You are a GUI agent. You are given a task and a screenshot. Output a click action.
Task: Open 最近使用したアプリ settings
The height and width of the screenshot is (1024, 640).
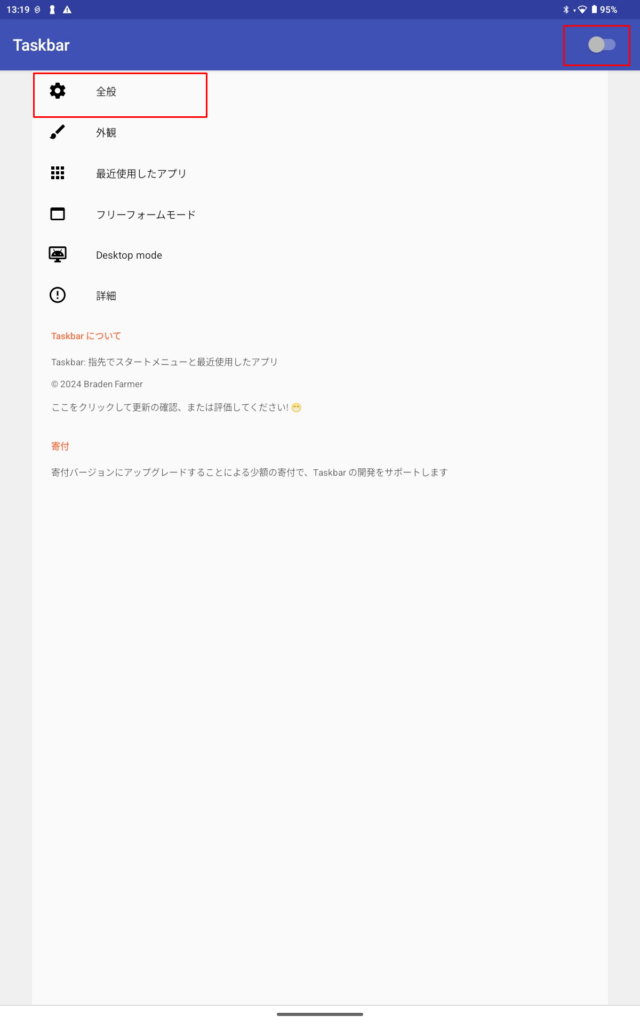coord(141,174)
